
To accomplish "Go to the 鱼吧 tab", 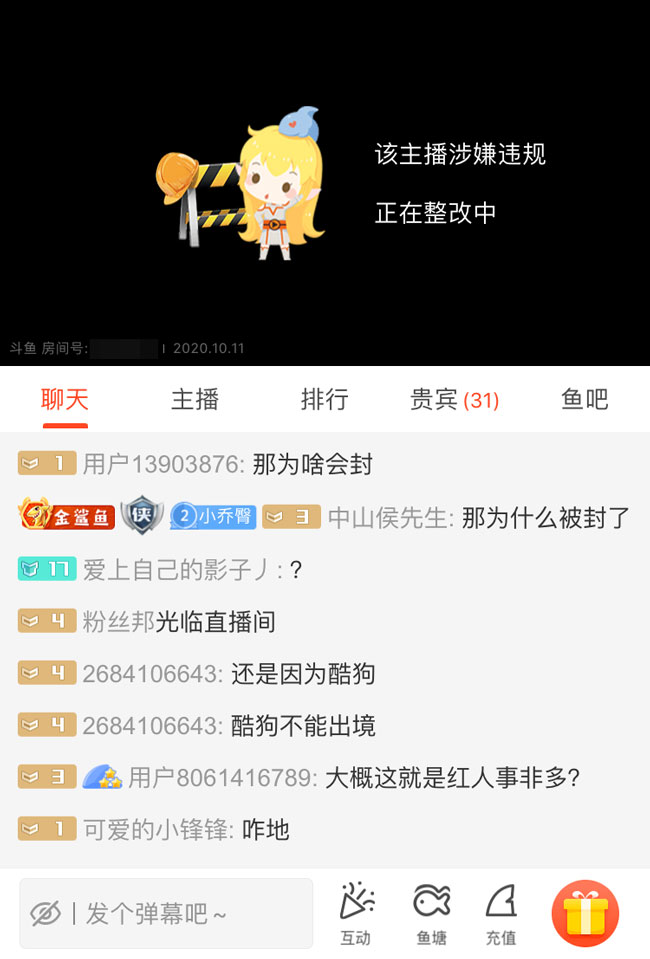I will [585, 400].
